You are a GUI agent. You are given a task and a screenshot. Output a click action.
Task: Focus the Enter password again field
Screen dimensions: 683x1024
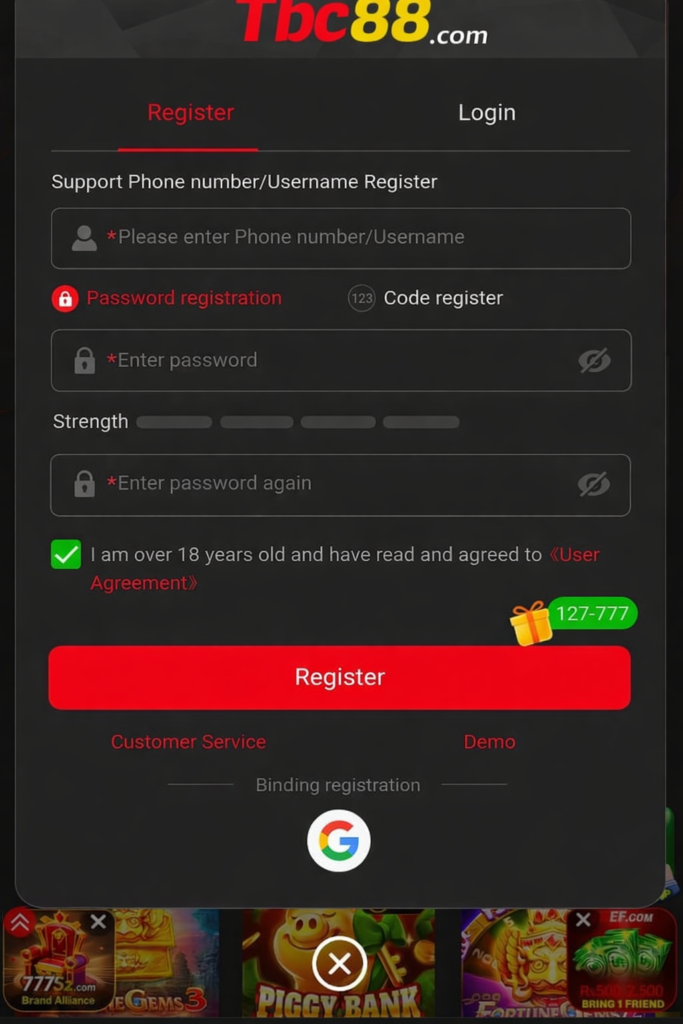(330, 484)
